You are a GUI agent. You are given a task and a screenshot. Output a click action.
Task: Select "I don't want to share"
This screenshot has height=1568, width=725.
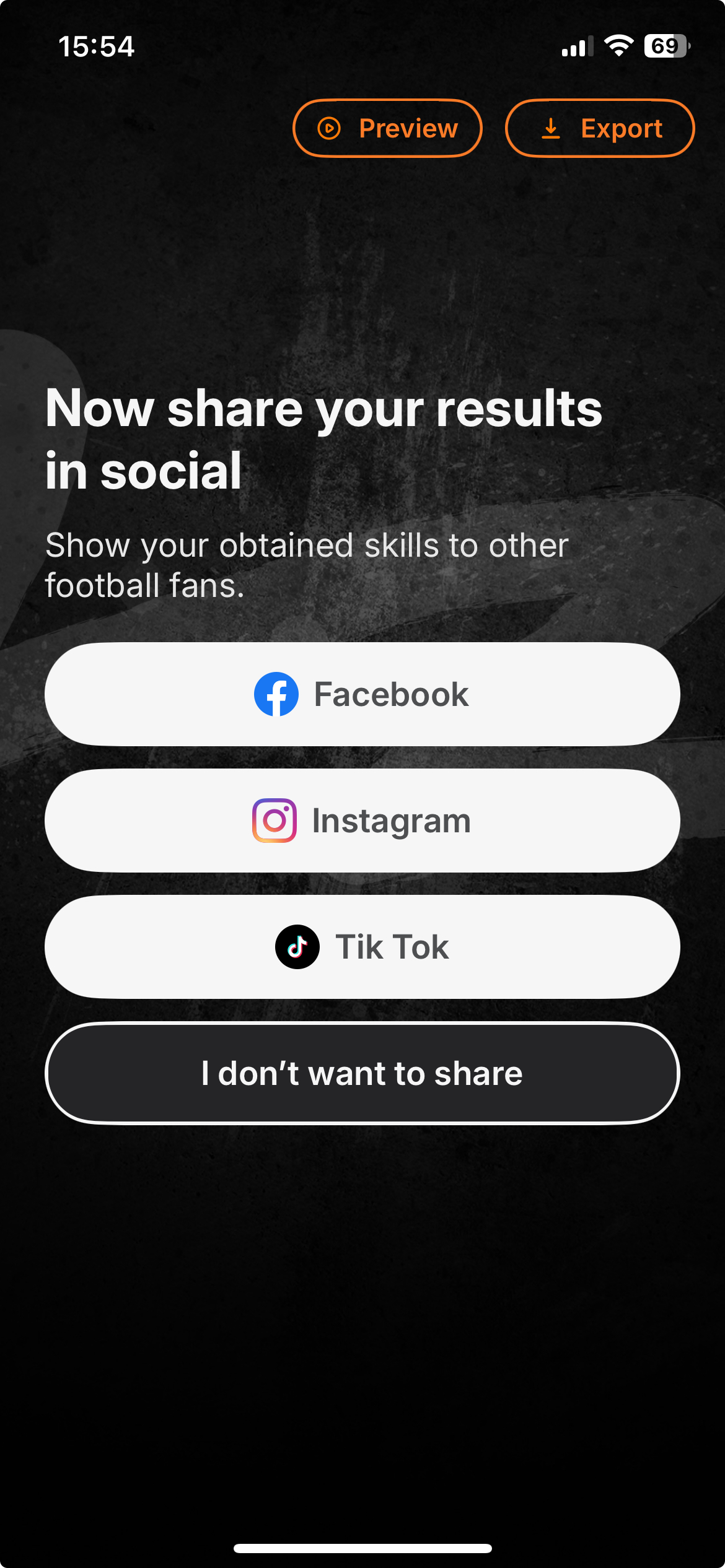tap(362, 1073)
